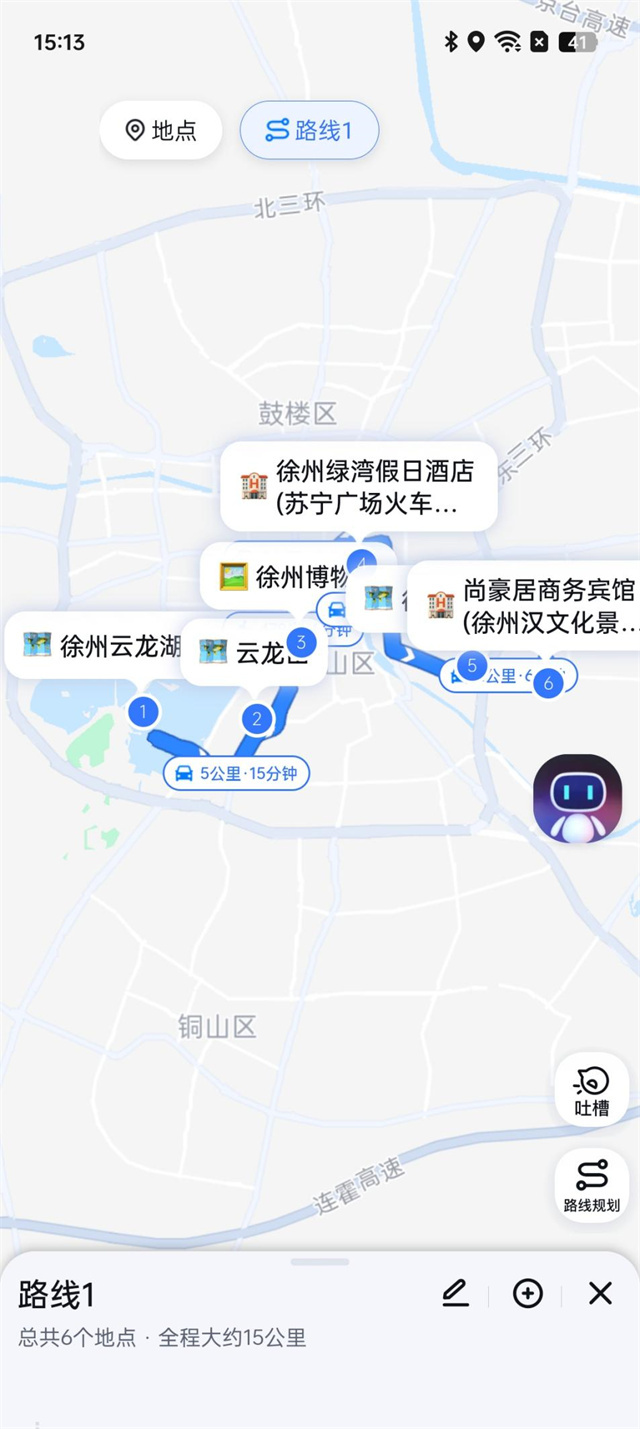Select map stop number 6
The image size is (640, 1429).
pyautogui.click(x=547, y=684)
